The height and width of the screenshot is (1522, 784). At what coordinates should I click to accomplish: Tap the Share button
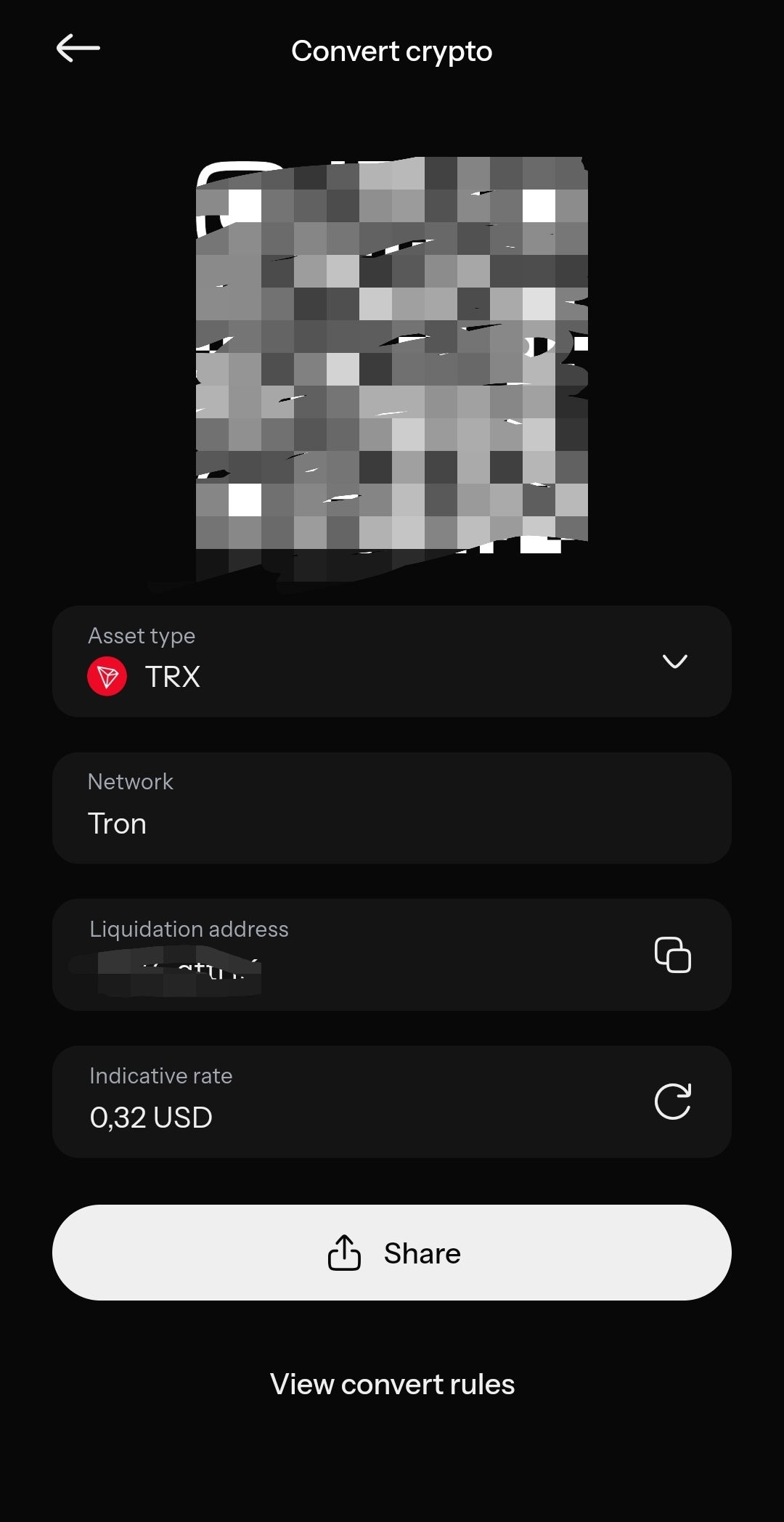[x=391, y=1253]
